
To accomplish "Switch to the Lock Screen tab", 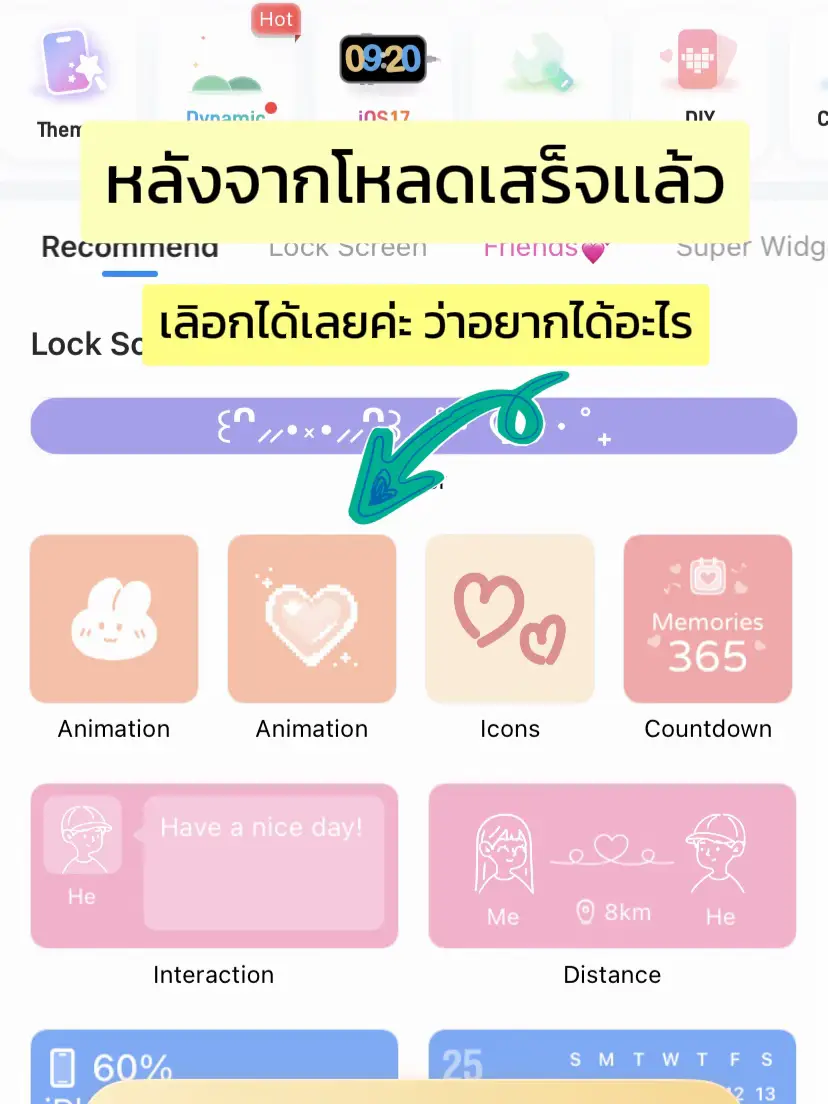I will [x=347, y=247].
